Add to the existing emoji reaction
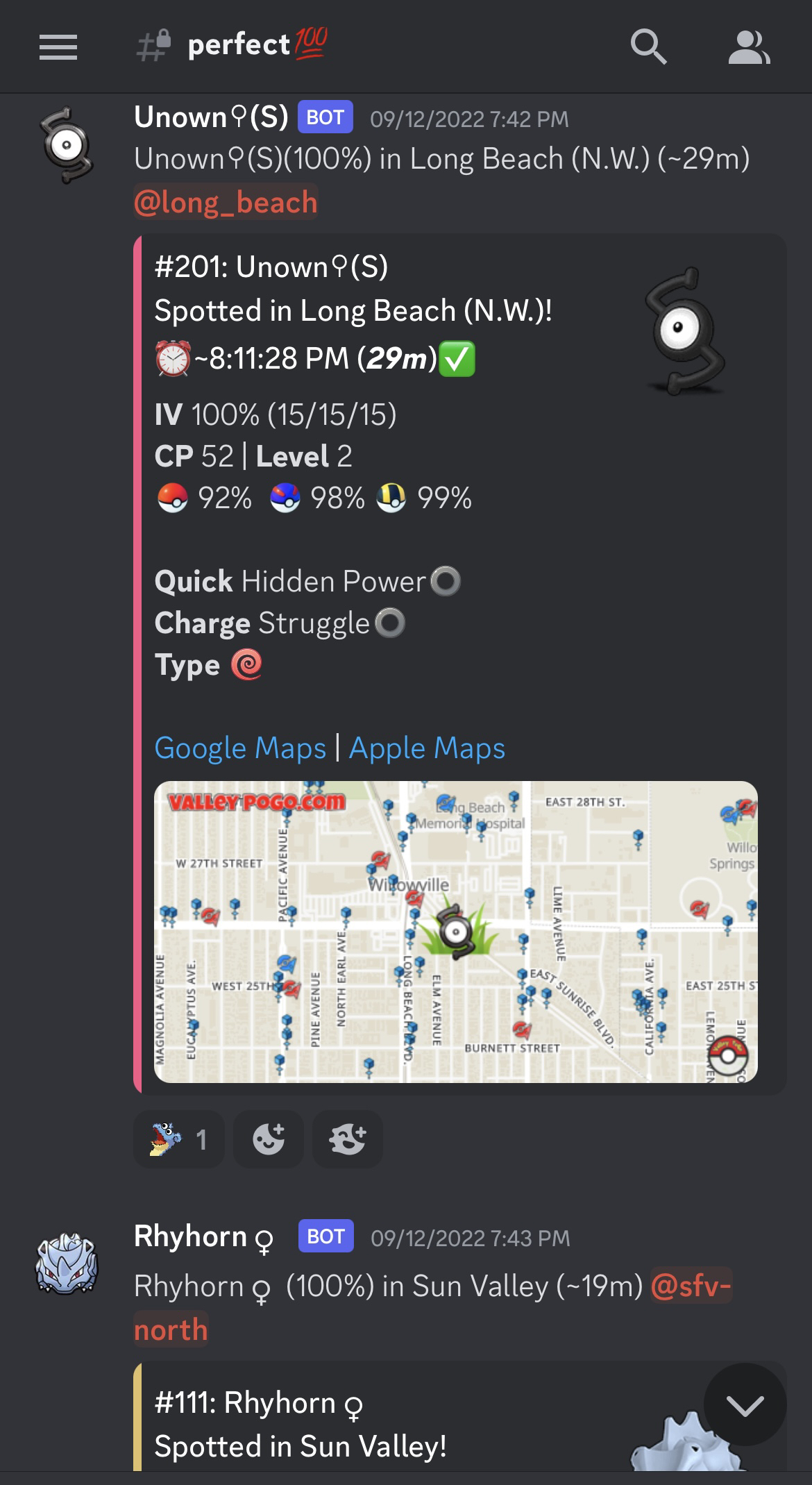Viewport: 812px width, 1485px height. coord(179,1139)
